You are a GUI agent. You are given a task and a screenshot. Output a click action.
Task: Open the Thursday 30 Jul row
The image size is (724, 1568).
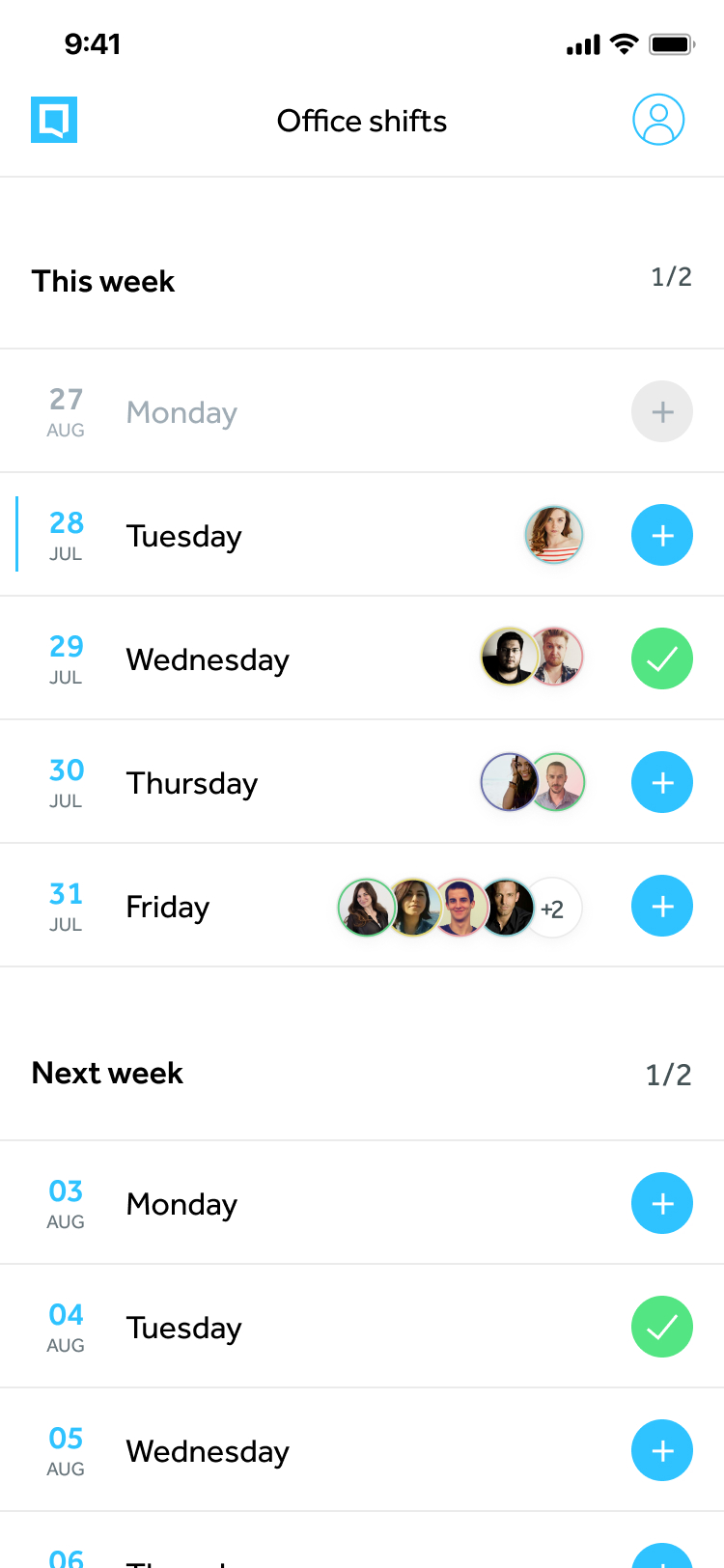[x=362, y=782]
